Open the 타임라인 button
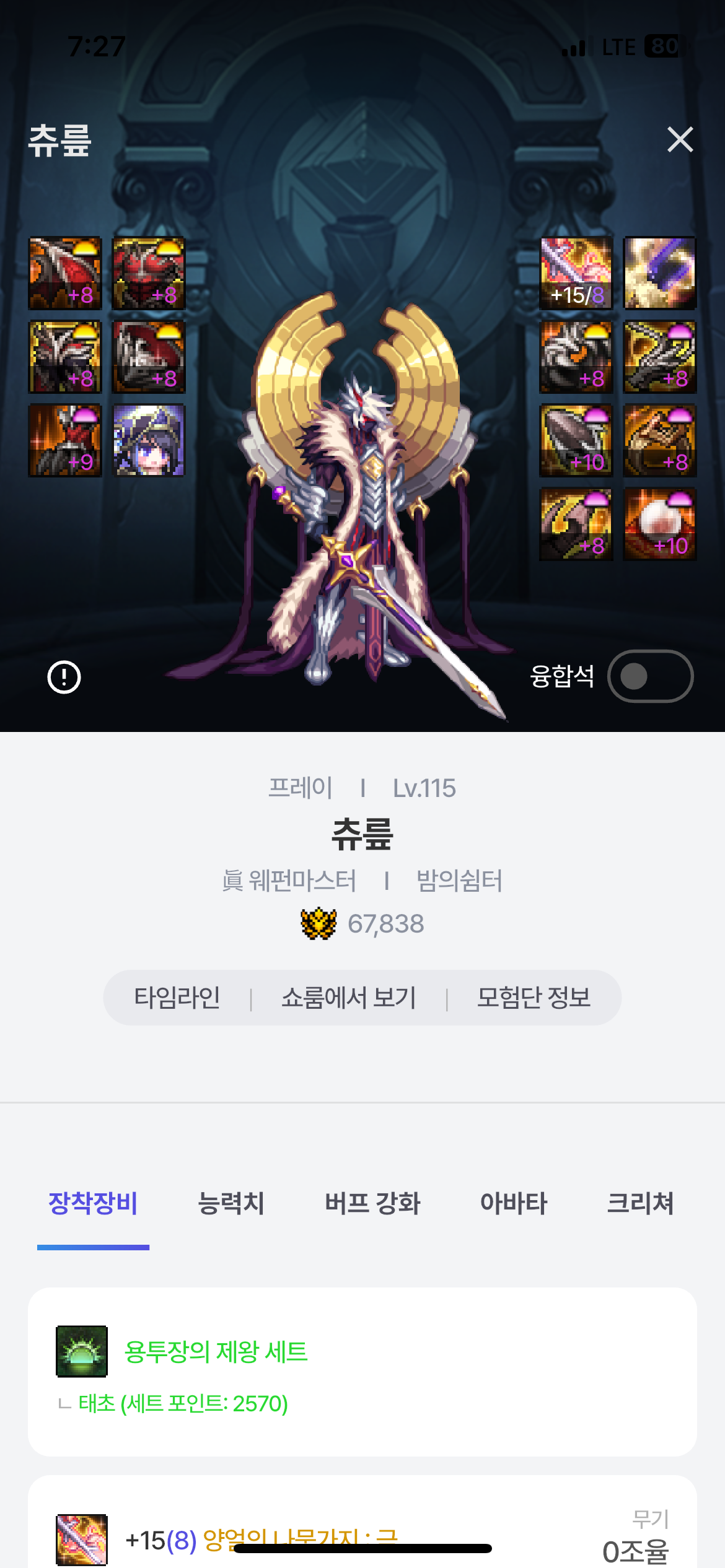The image size is (725, 1568). pyautogui.click(x=177, y=998)
